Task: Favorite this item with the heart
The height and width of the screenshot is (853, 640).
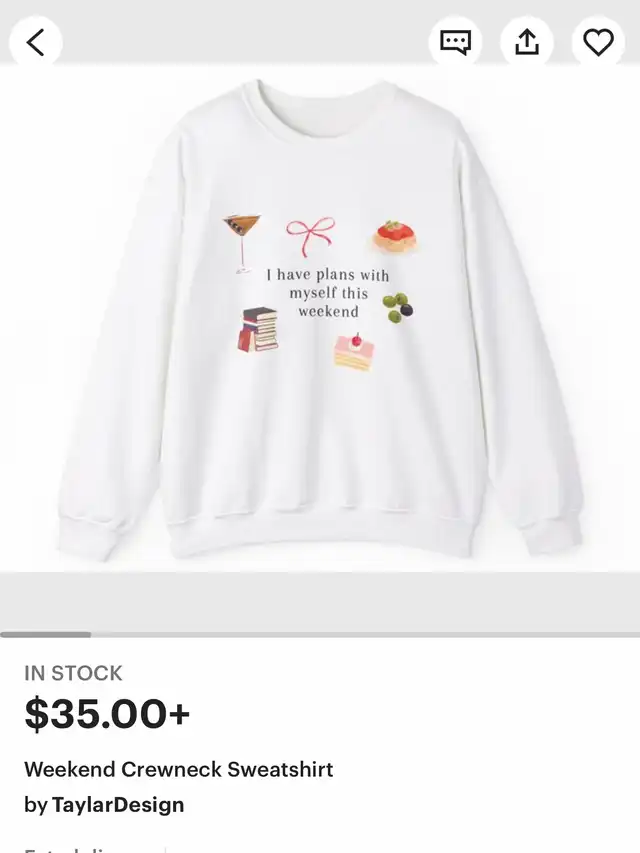Action: point(598,42)
